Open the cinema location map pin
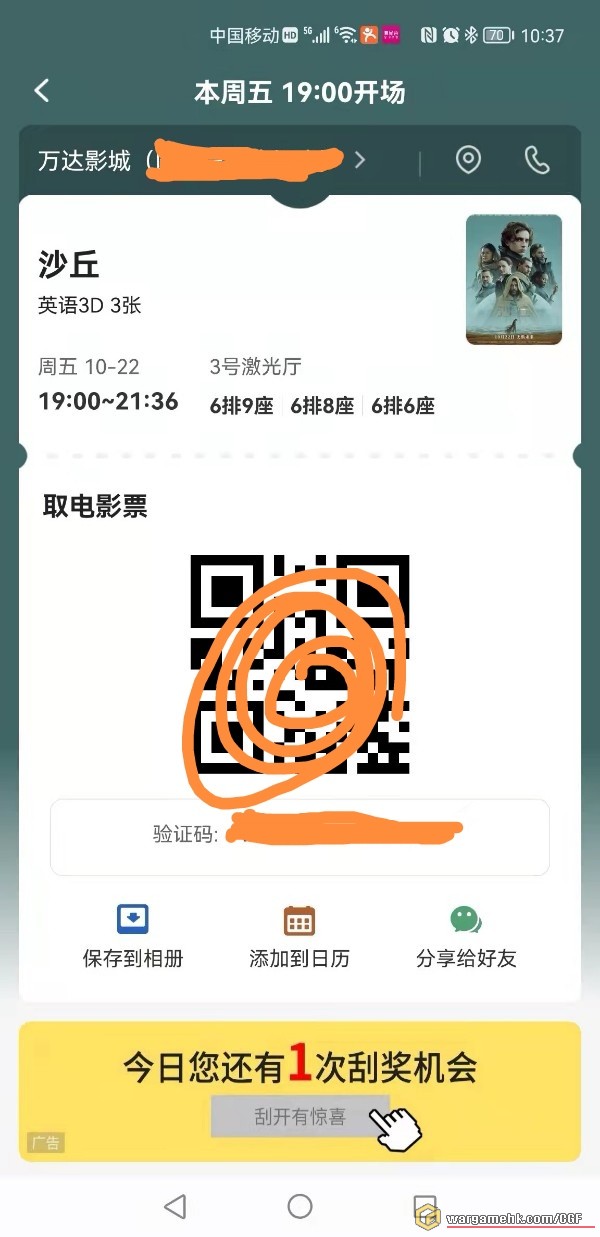This screenshot has height=1237, width=600. click(x=468, y=160)
